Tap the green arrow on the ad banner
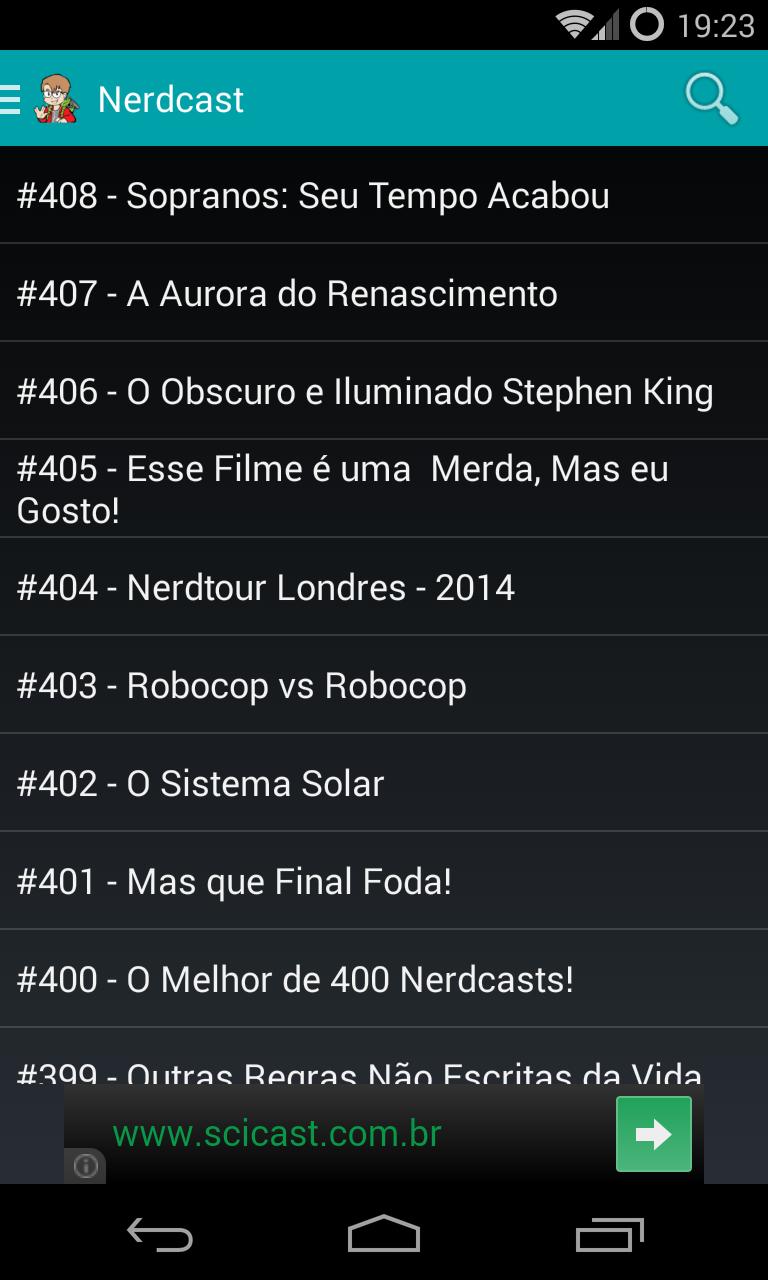Image resolution: width=768 pixels, height=1280 pixels. [x=653, y=1133]
